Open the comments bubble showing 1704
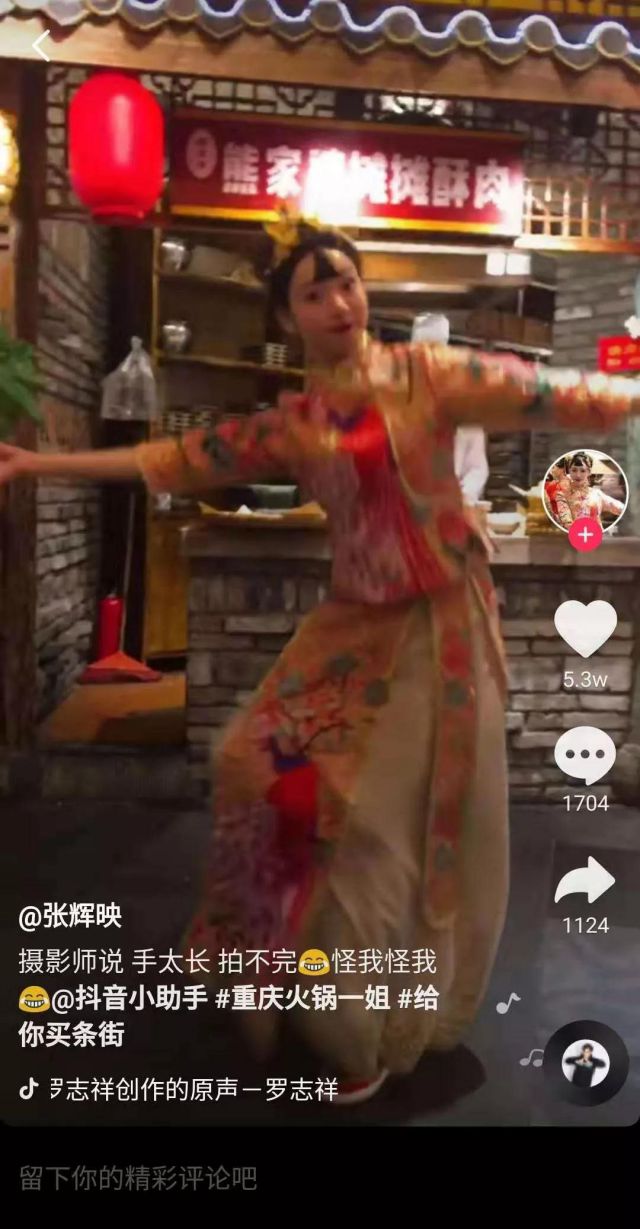 coord(585,756)
